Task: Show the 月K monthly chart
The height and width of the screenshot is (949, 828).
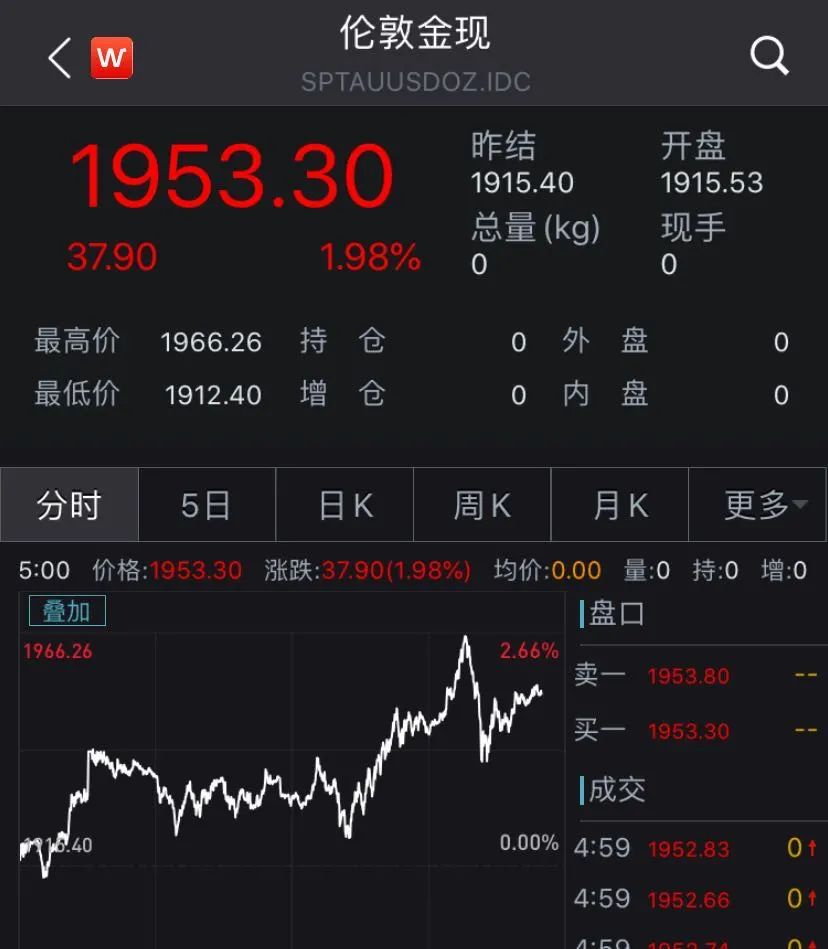Action: [x=620, y=504]
